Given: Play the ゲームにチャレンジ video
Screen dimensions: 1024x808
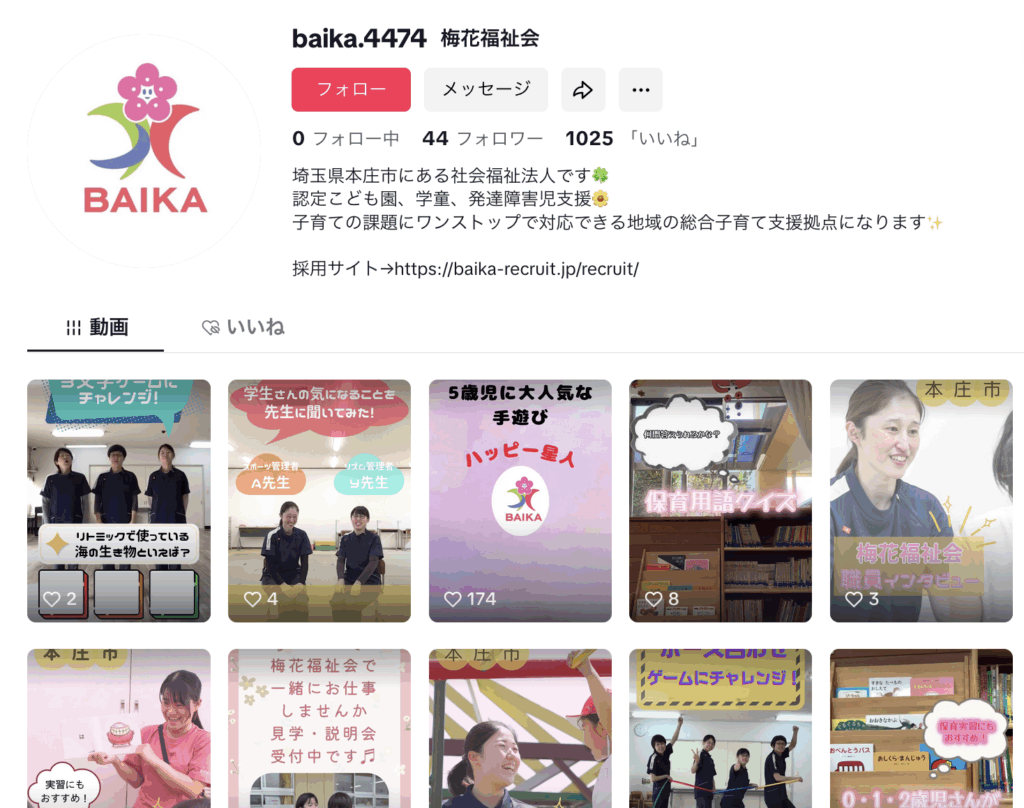Looking at the screenshot, I should [720, 728].
